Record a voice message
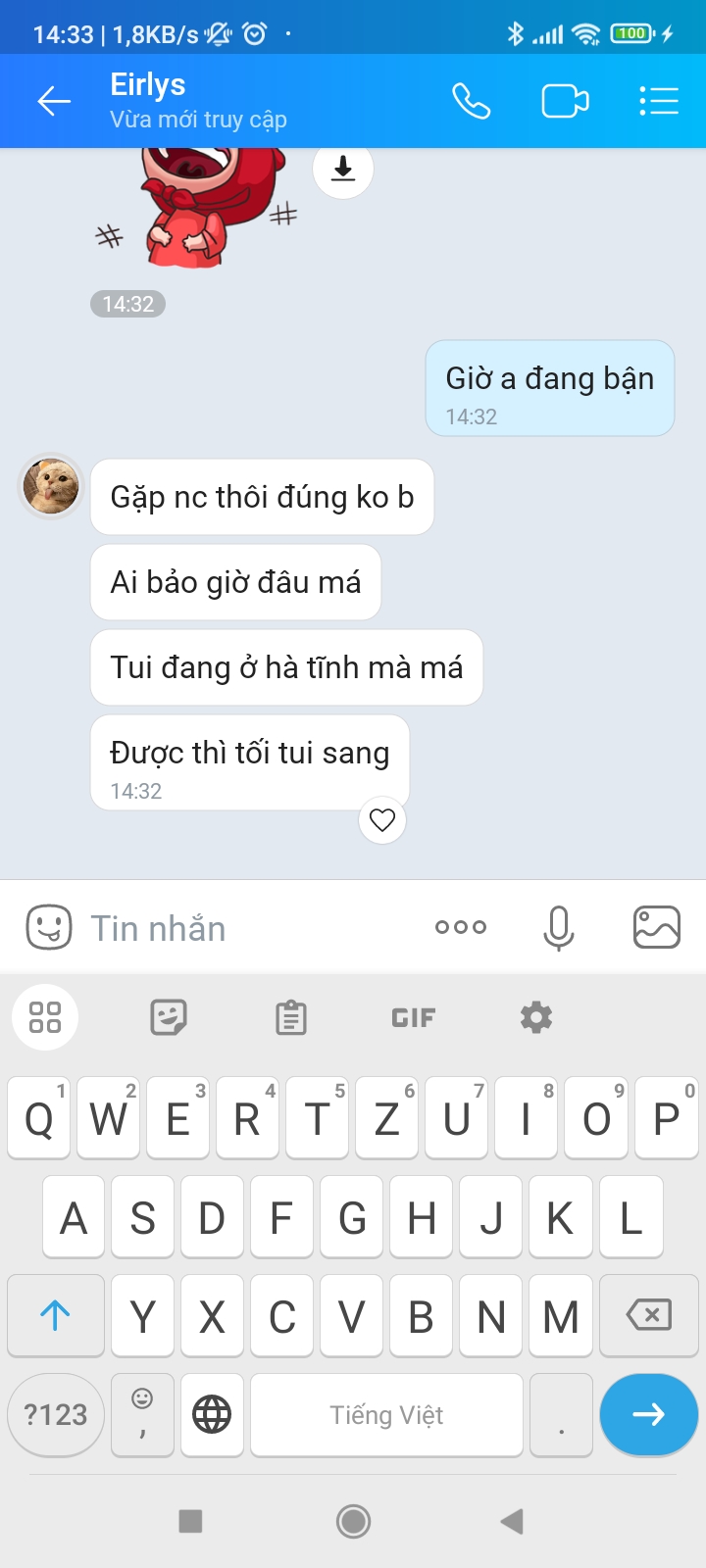 click(558, 927)
